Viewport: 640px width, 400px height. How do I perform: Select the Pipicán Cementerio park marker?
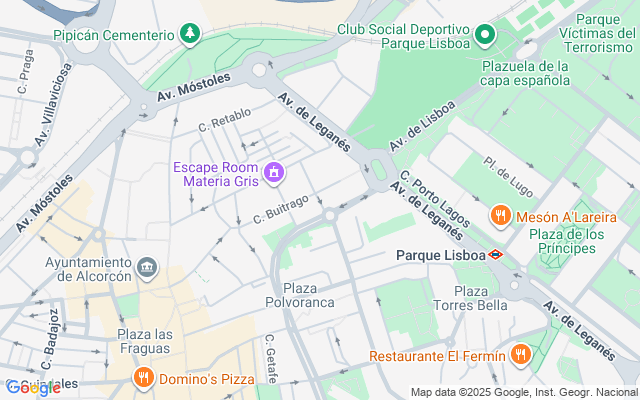point(189,35)
